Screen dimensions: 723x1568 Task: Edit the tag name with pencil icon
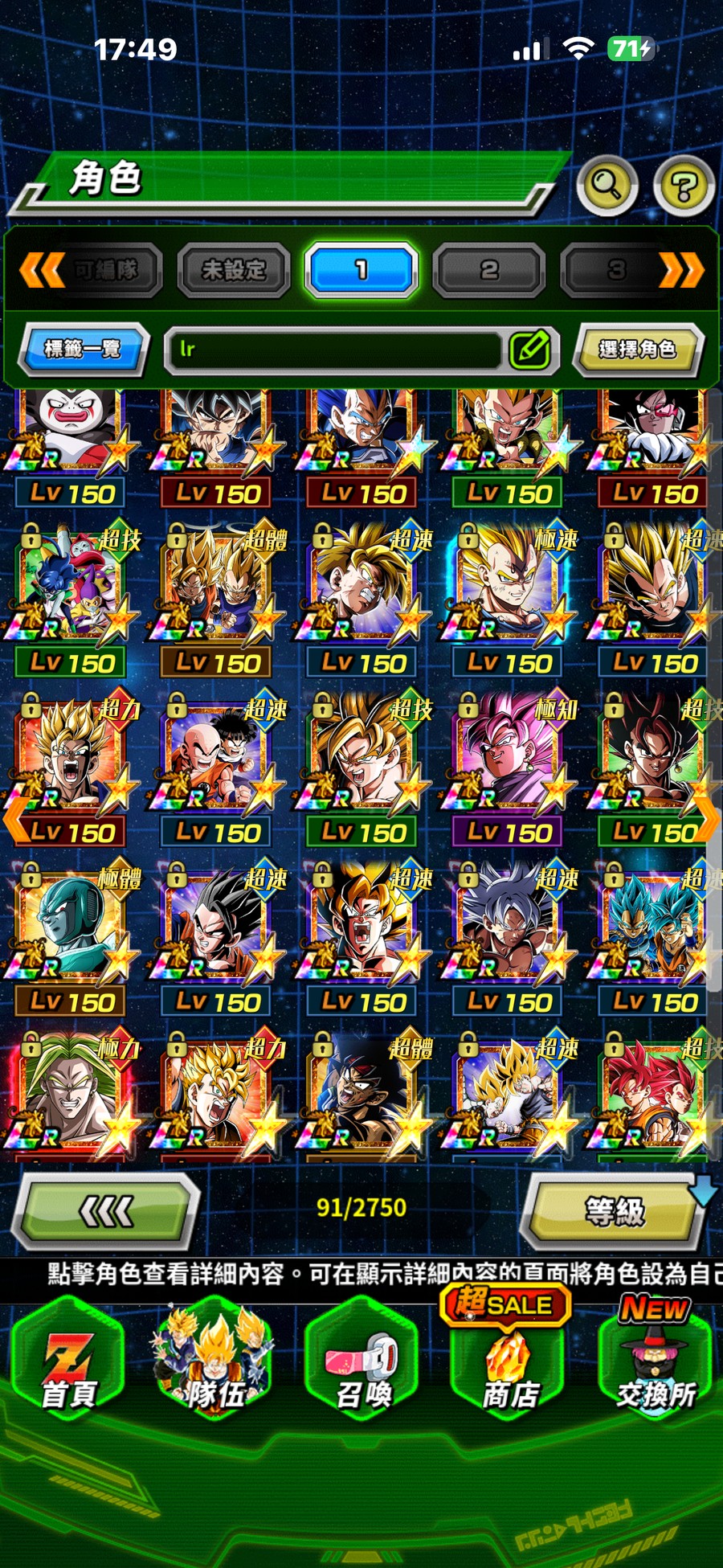pyautogui.click(x=530, y=350)
